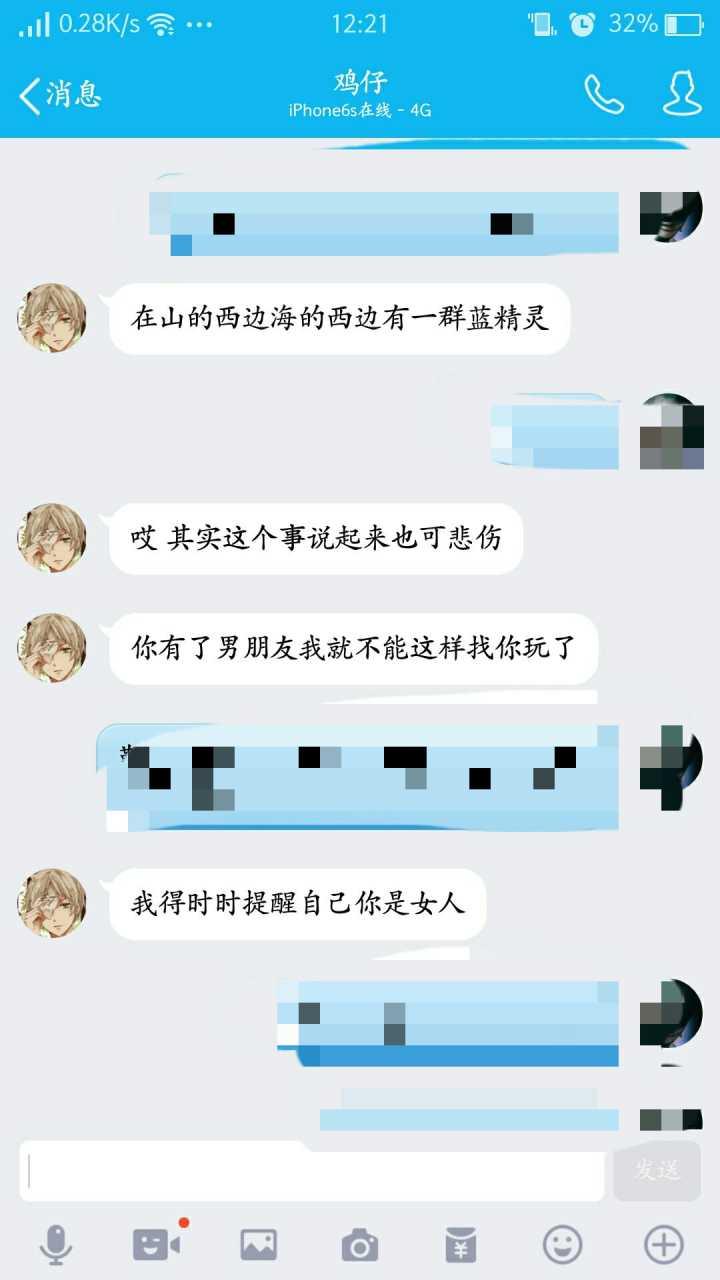Screen dimensions: 720x1280
Task: Record a voice message with microphone
Action: click(x=56, y=1245)
